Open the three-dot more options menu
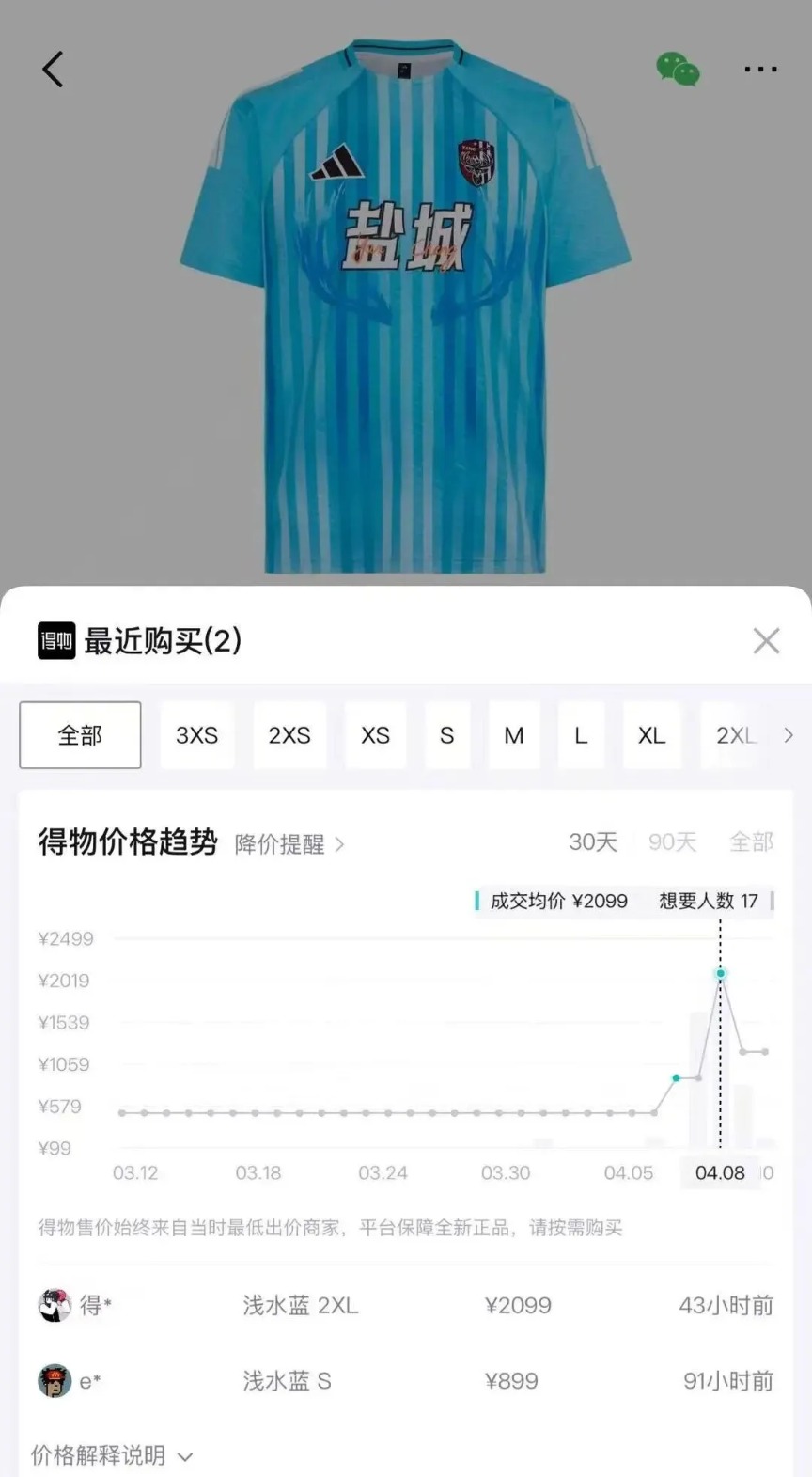 (758, 69)
